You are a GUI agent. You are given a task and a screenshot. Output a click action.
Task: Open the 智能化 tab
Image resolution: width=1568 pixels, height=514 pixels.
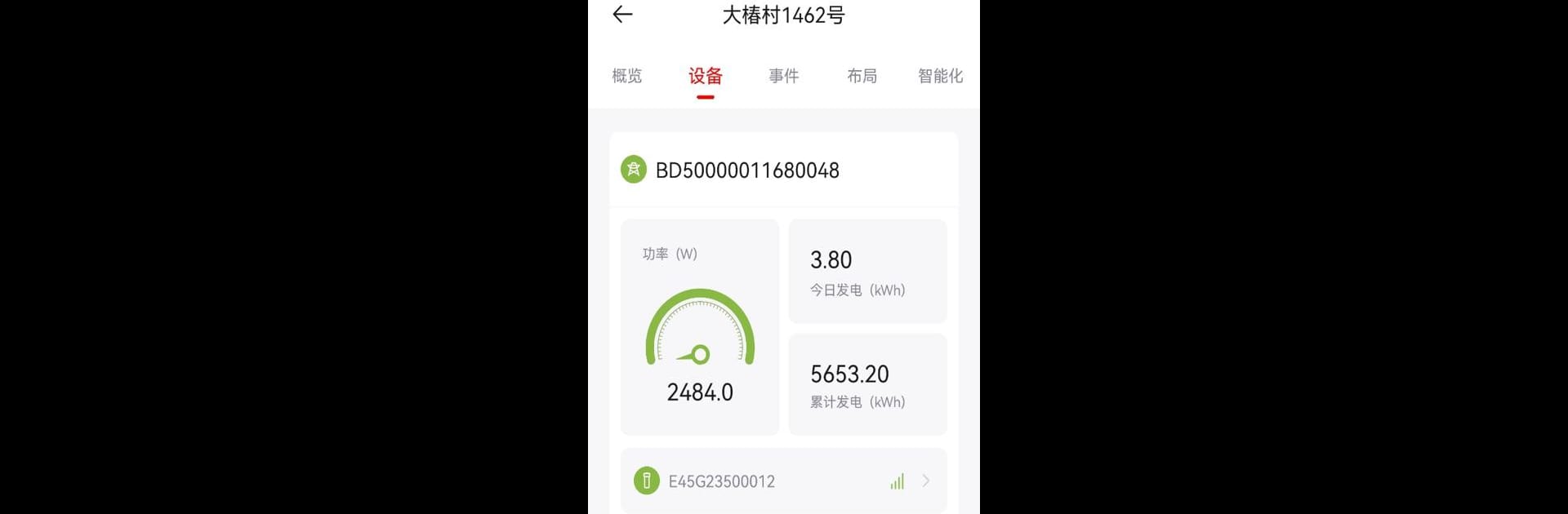940,76
